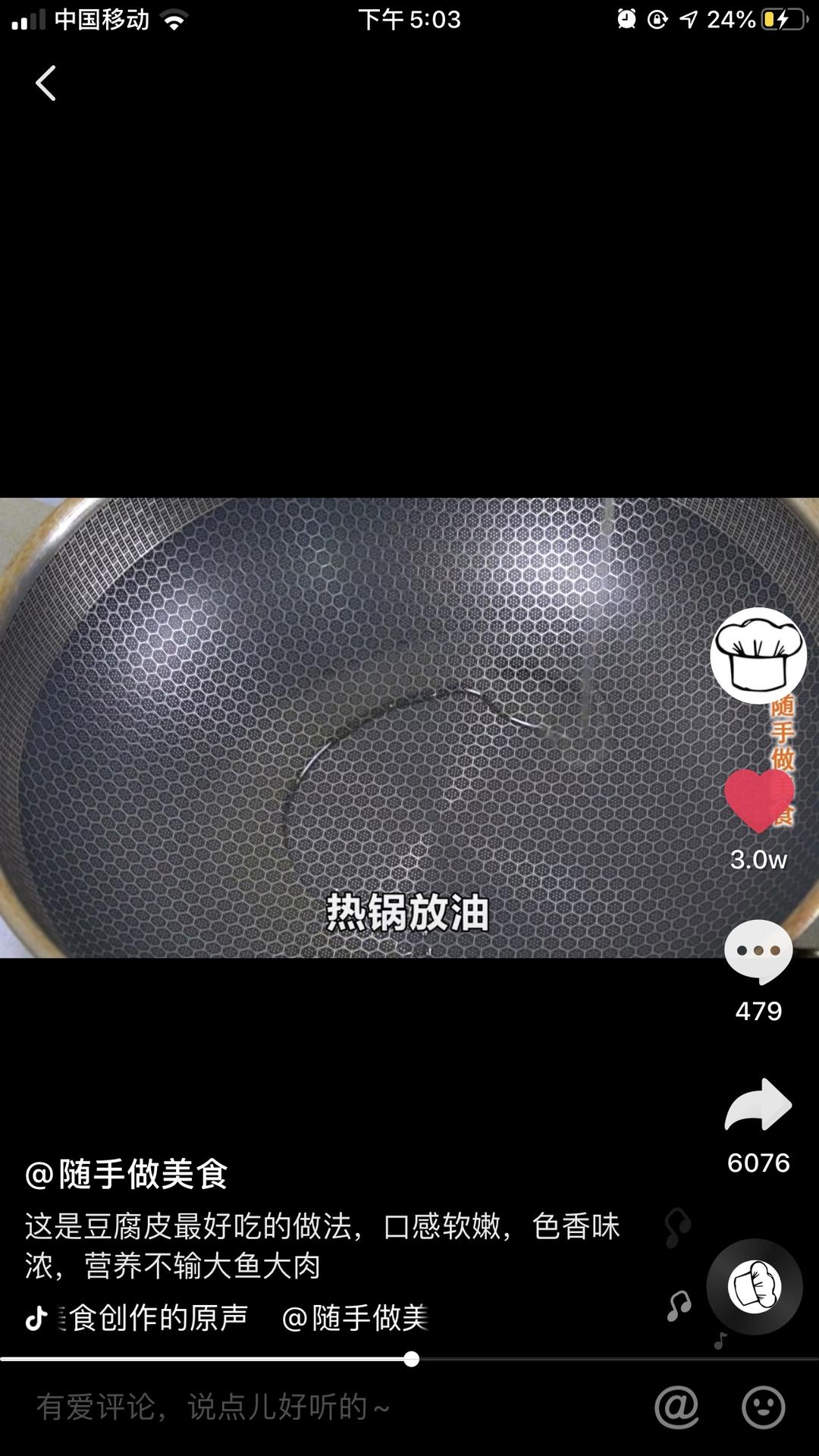
Task: Open the comments bubble with 479
Action: [758, 952]
